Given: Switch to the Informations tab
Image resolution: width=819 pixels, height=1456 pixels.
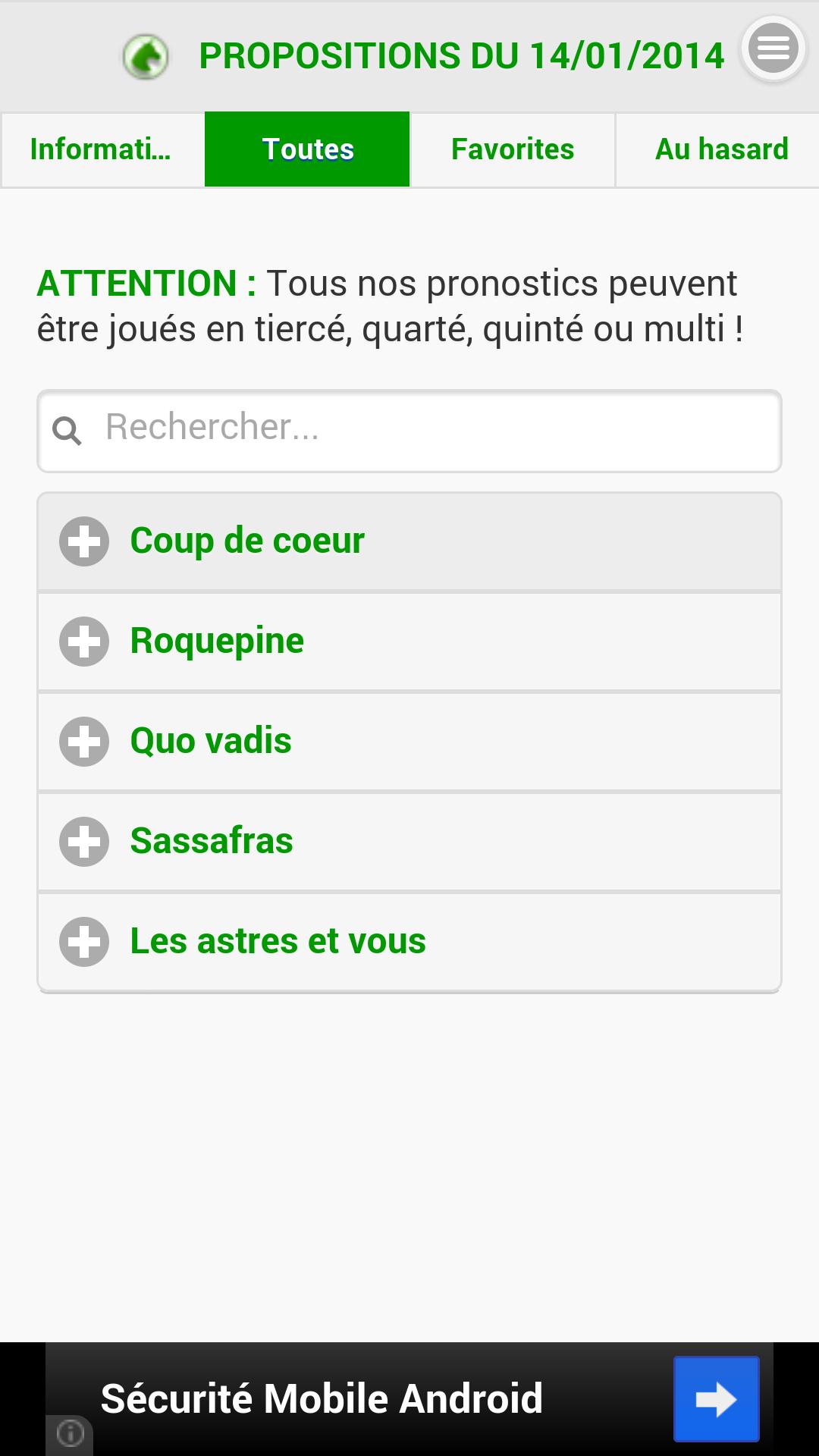Looking at the screenshot, I should tap(102, 149).
